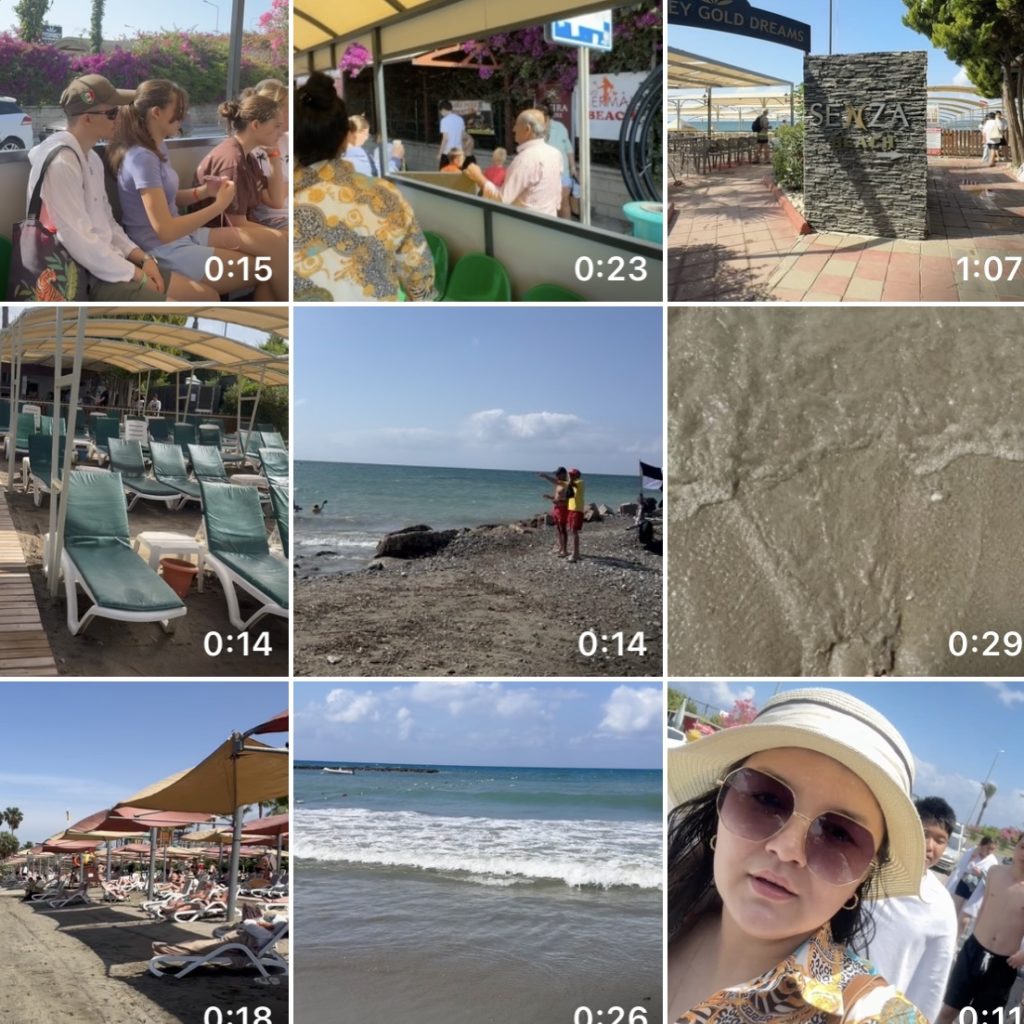Open the selfie video with the straw hat
Image resolution: width=1024 pixels, height=1024 pixels.
(846, 852)
